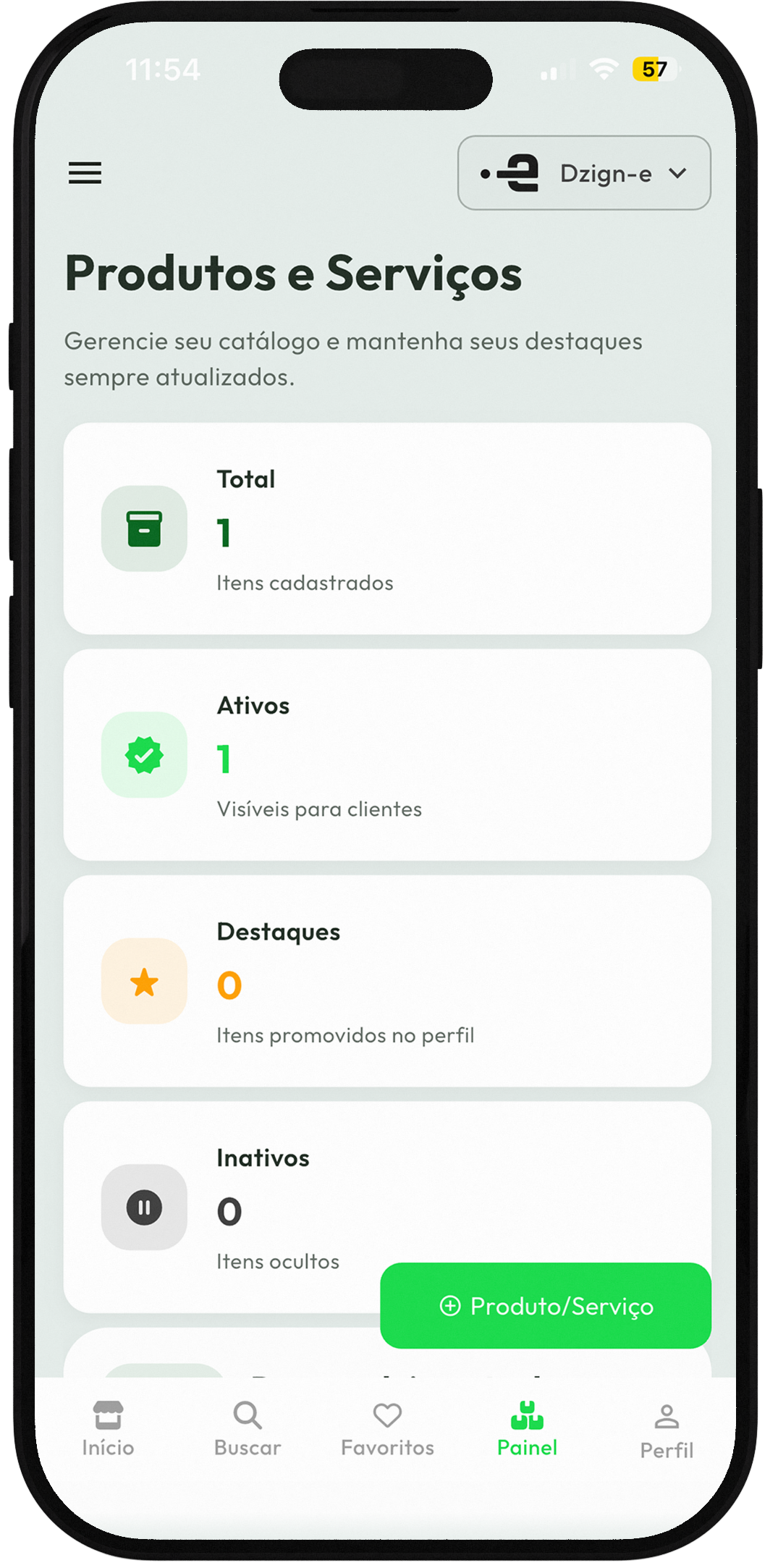778x1568 pixels.
Task: Go to the Início tab
Action: 108,1428
